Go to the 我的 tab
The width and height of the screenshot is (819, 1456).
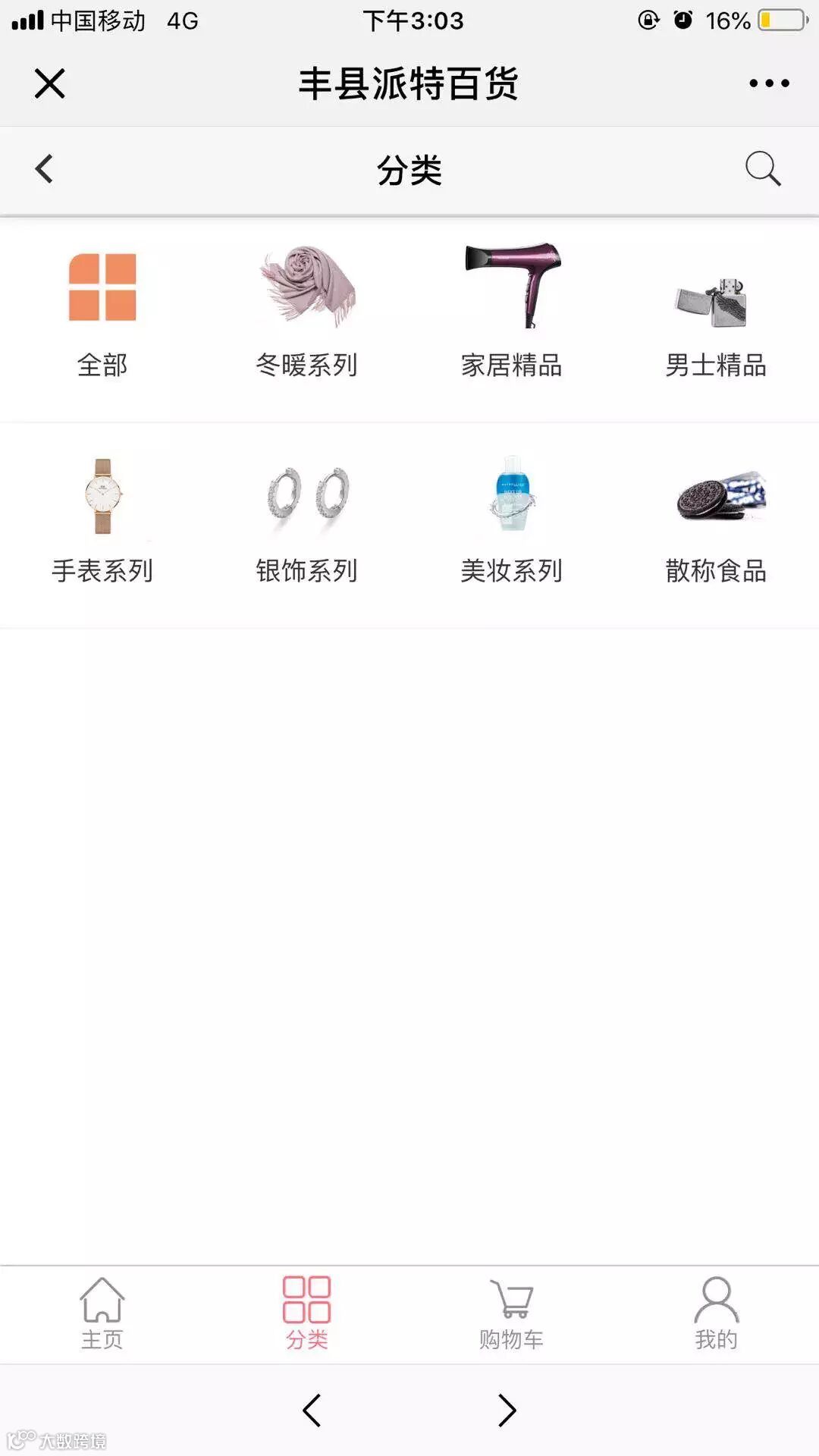(x=716, y=1313)
